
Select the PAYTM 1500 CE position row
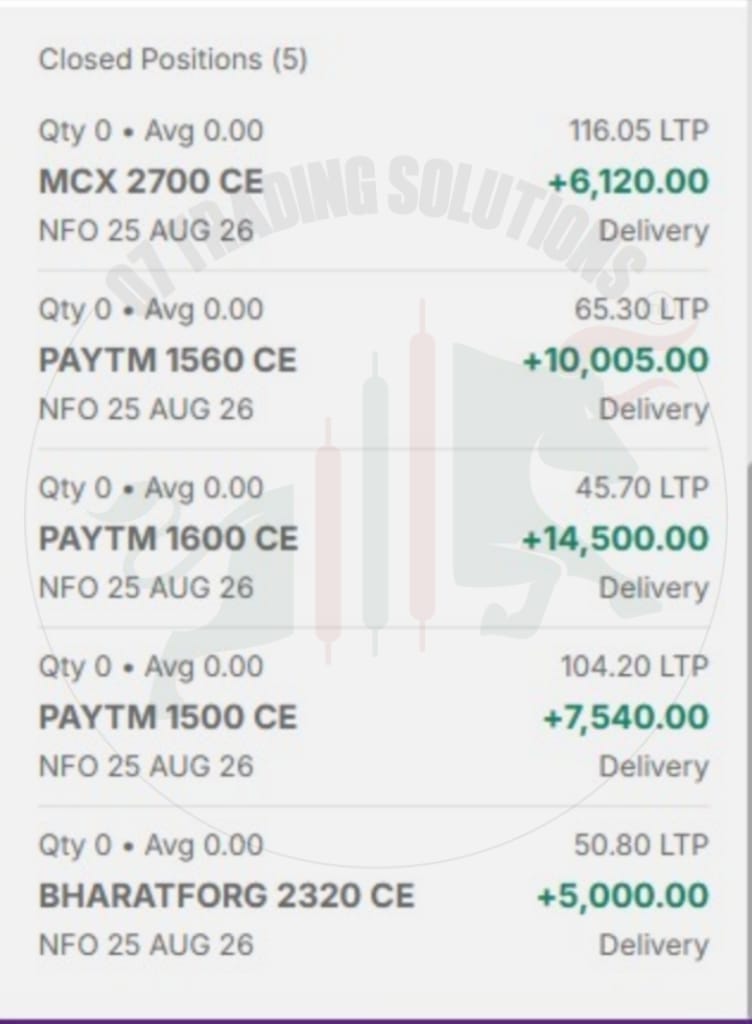click(x=373, y=716)
